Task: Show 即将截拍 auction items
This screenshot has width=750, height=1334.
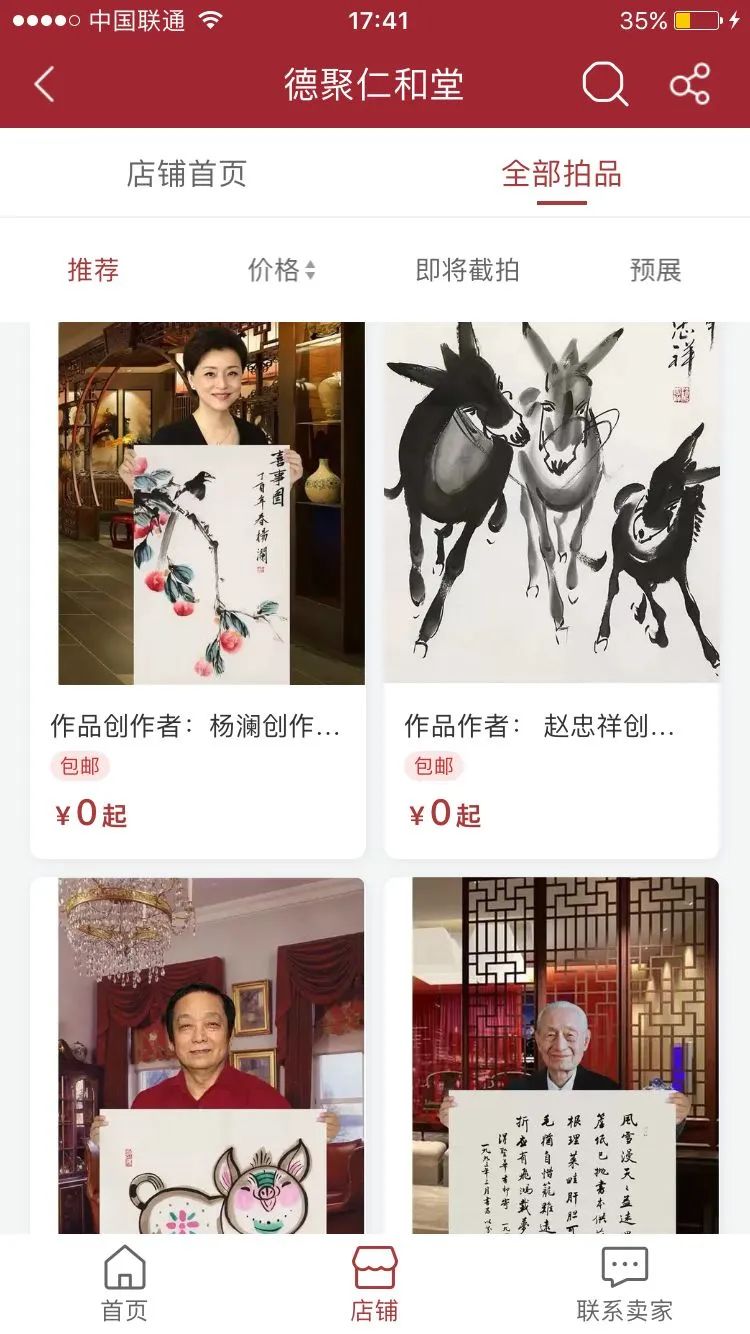Action: point(467,270)
